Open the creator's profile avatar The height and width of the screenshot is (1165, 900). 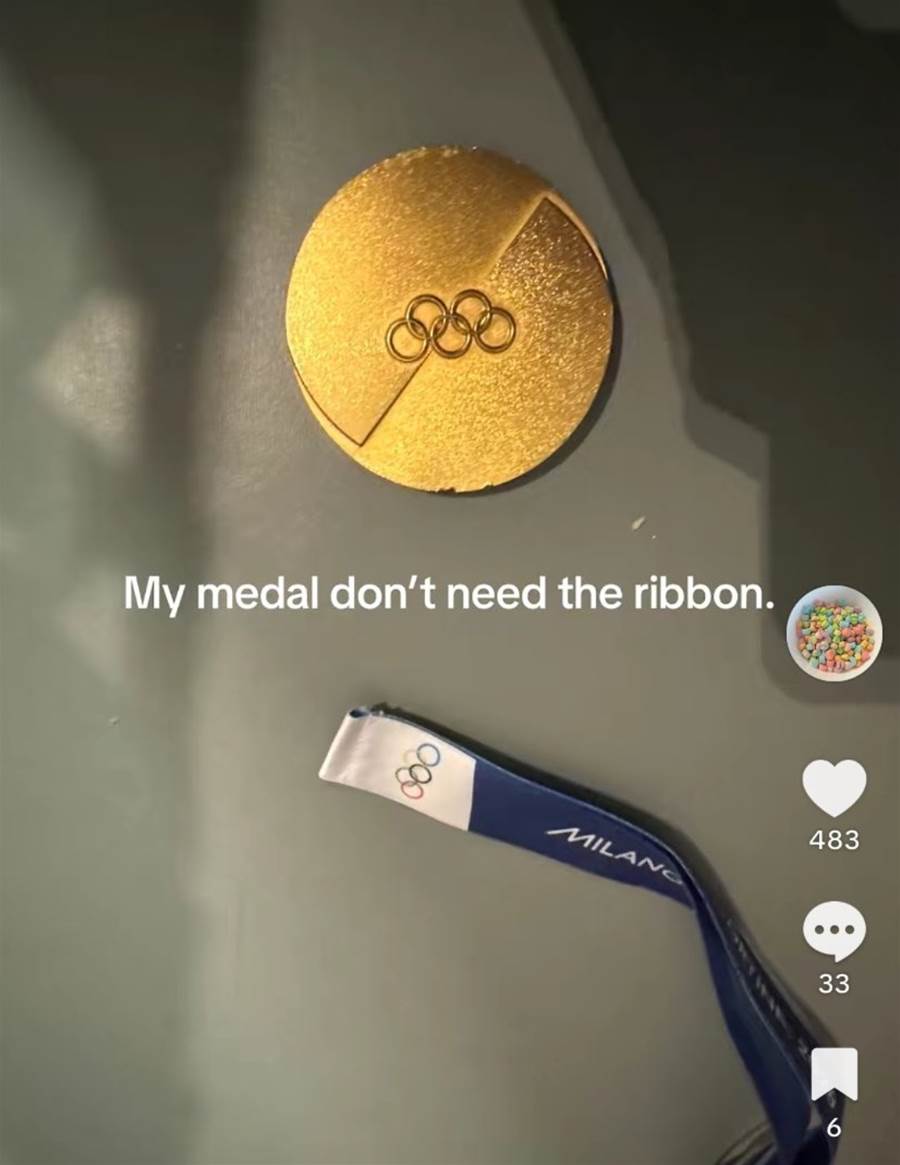tap(834, 632)
